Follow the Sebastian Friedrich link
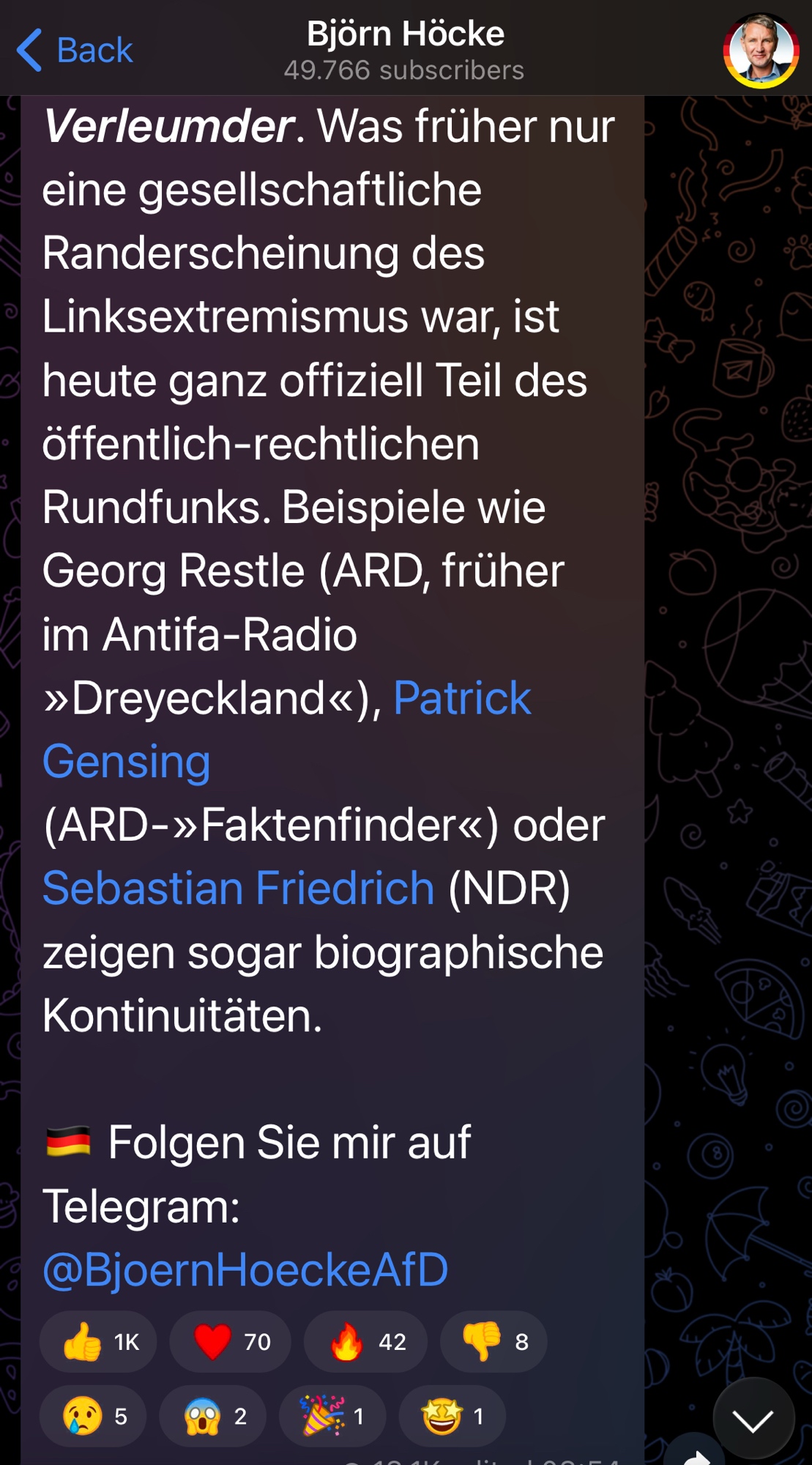812x1465 pixels. (x=239, y=889)
